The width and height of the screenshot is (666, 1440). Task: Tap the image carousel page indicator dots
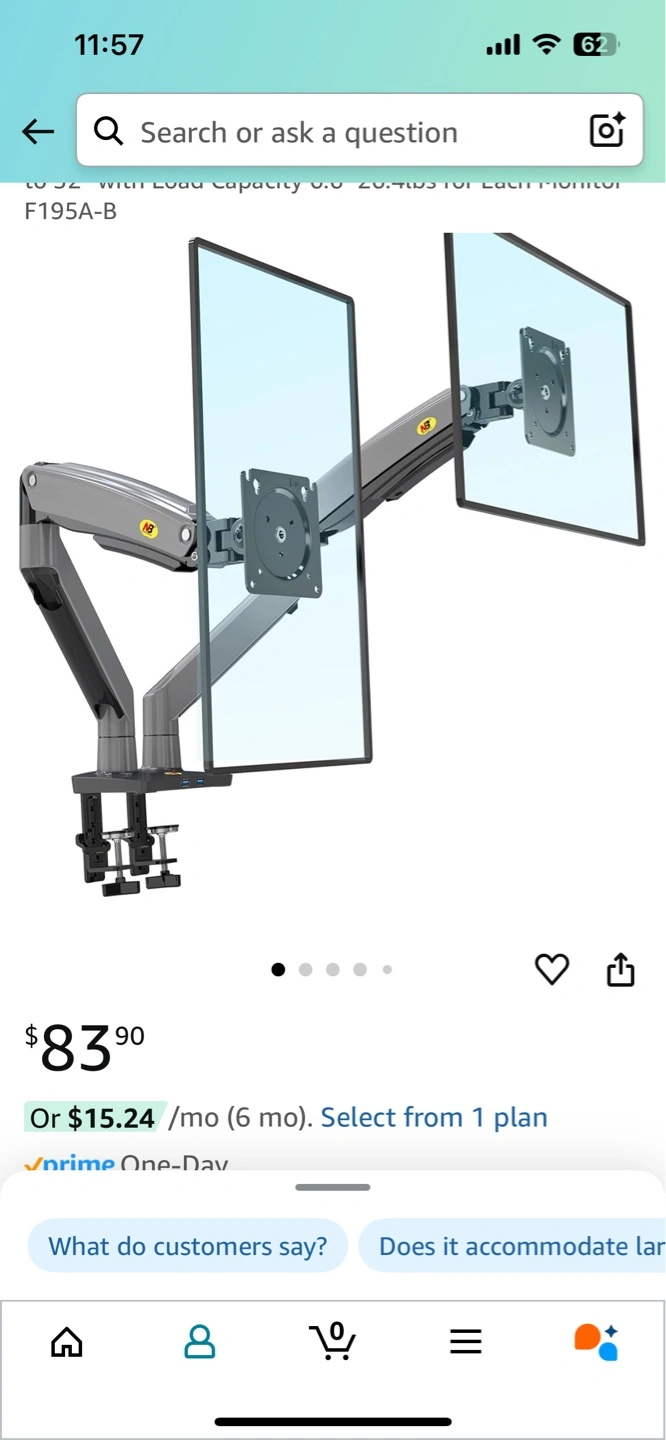click(333, 969)
